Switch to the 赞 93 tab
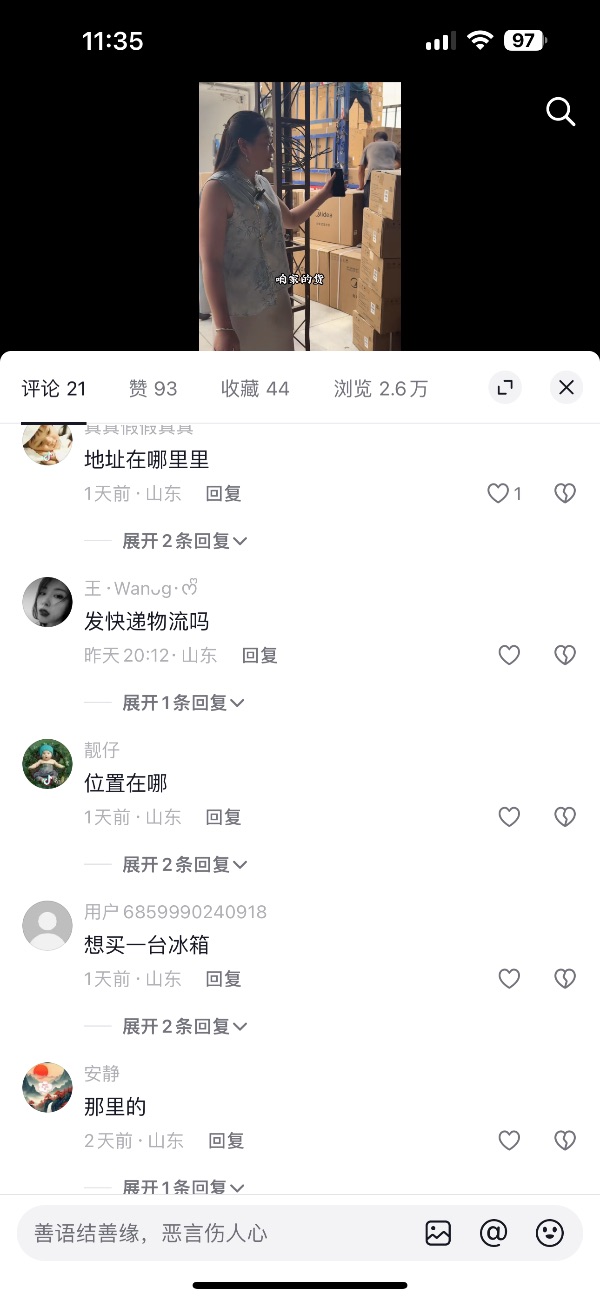The height and width of the screenshot is (1300, 600). pyautogui.click(x=153, y=389)
